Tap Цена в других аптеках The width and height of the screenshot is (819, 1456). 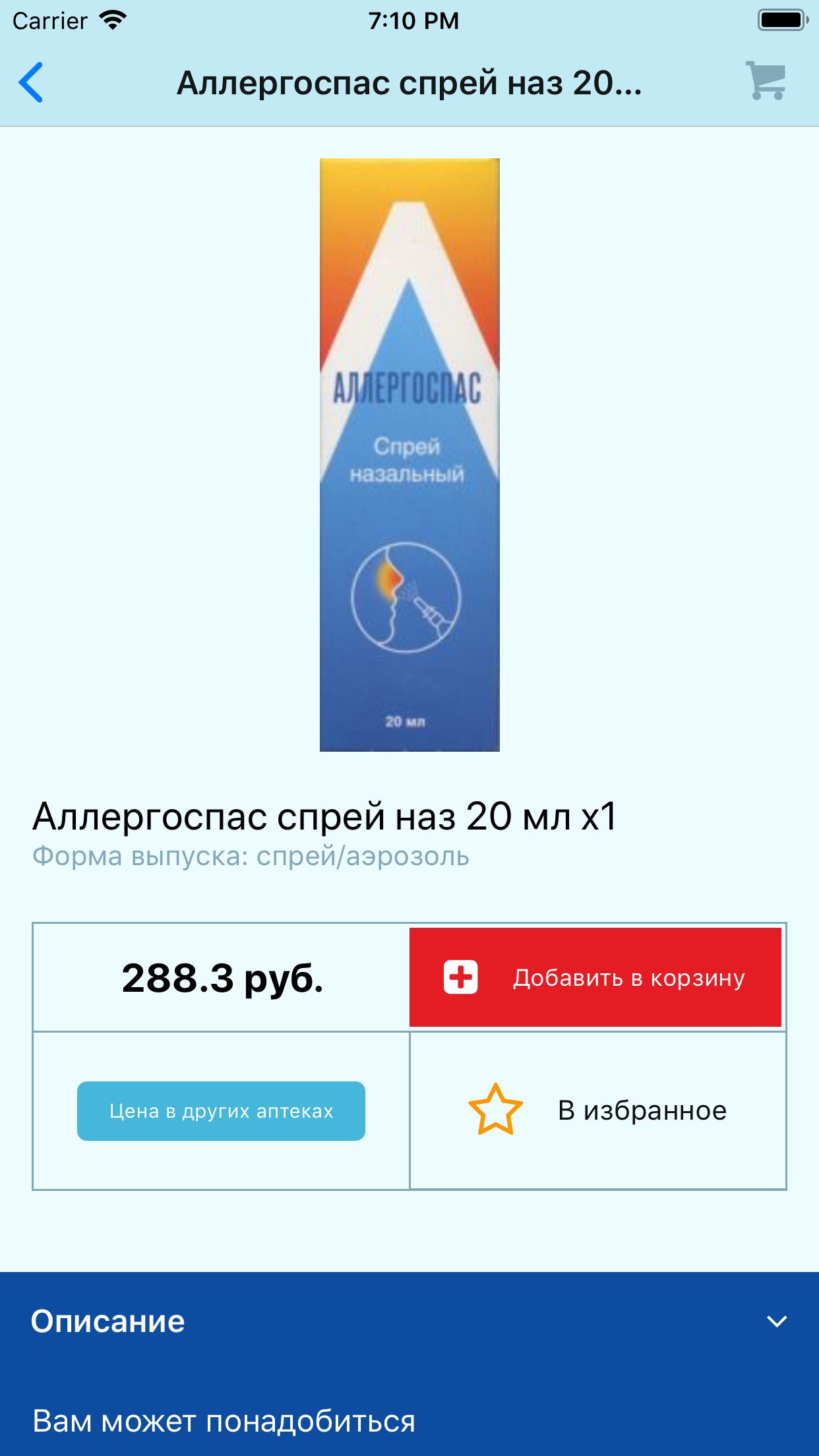click(221, 1110)
